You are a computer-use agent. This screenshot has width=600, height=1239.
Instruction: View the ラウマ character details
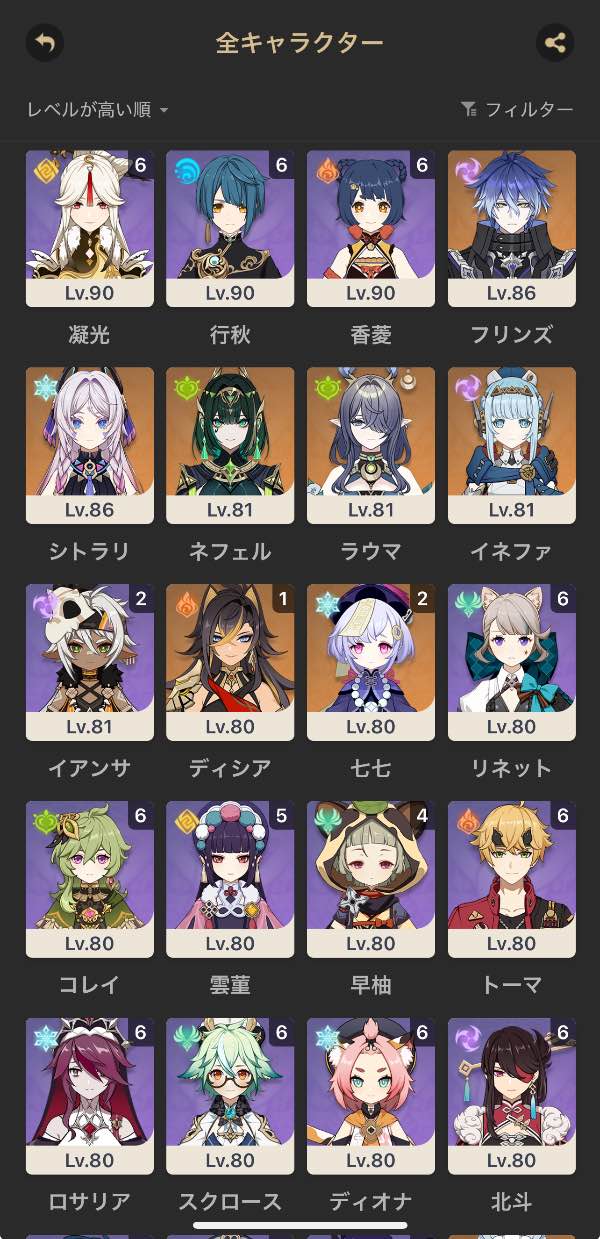(x=371, y=445)
